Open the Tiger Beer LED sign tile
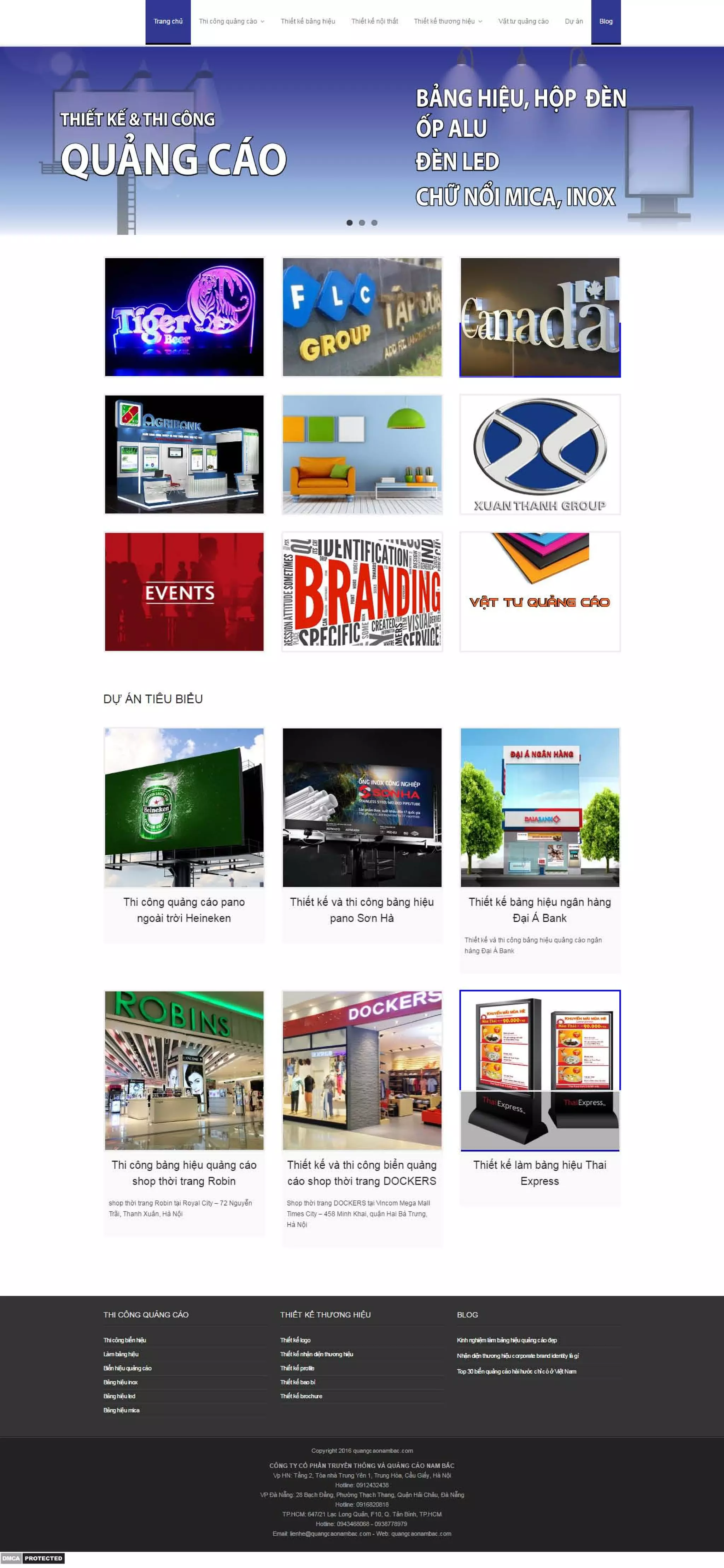 [184, 317]
